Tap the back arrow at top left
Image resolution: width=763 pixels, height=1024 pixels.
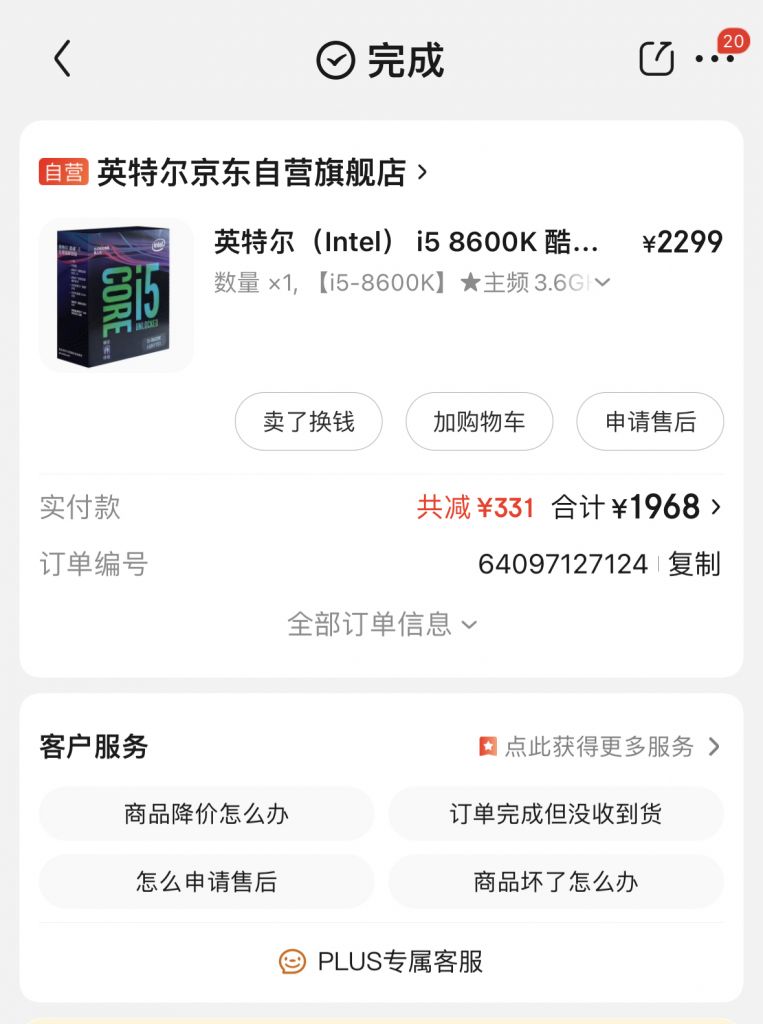tap(63, 57)
